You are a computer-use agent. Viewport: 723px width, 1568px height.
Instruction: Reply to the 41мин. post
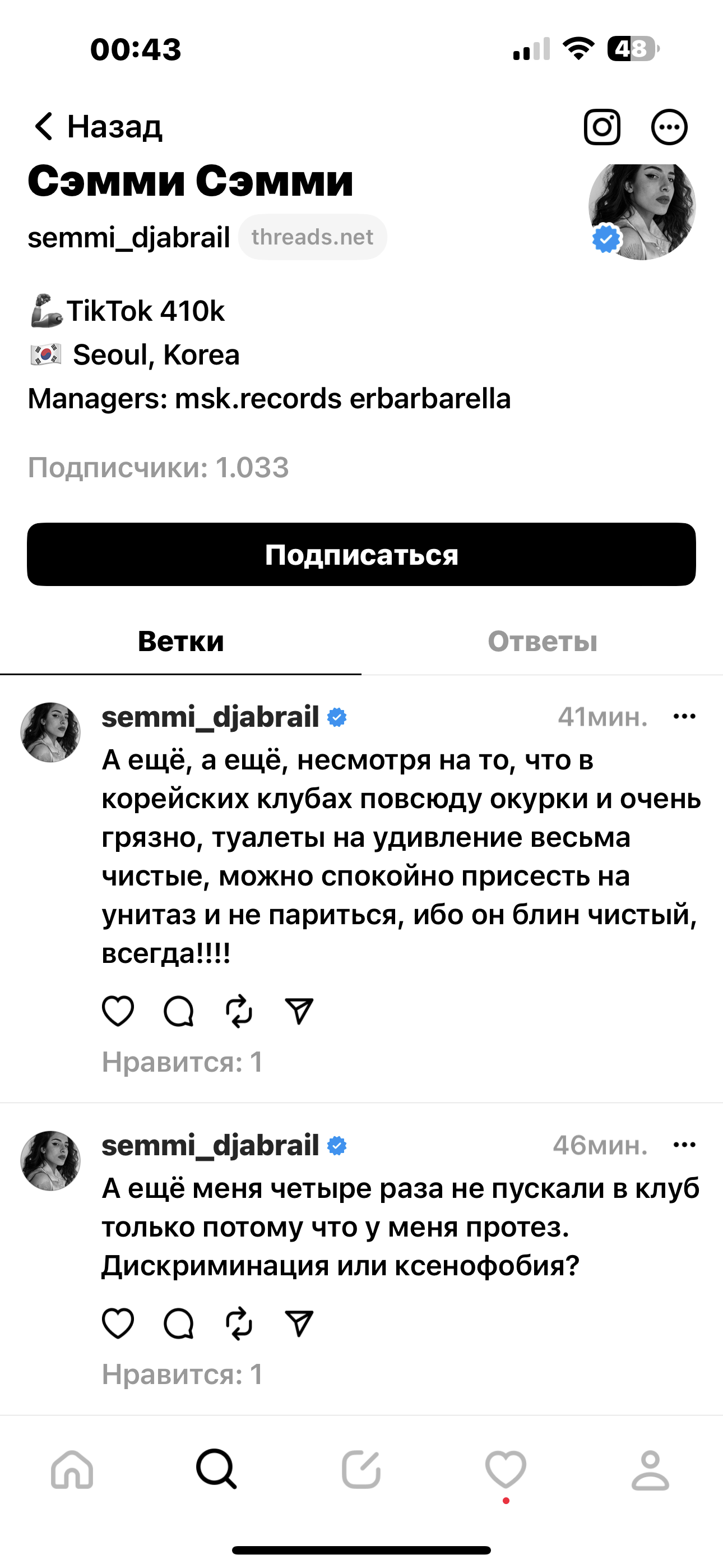tap(178, 1011)
